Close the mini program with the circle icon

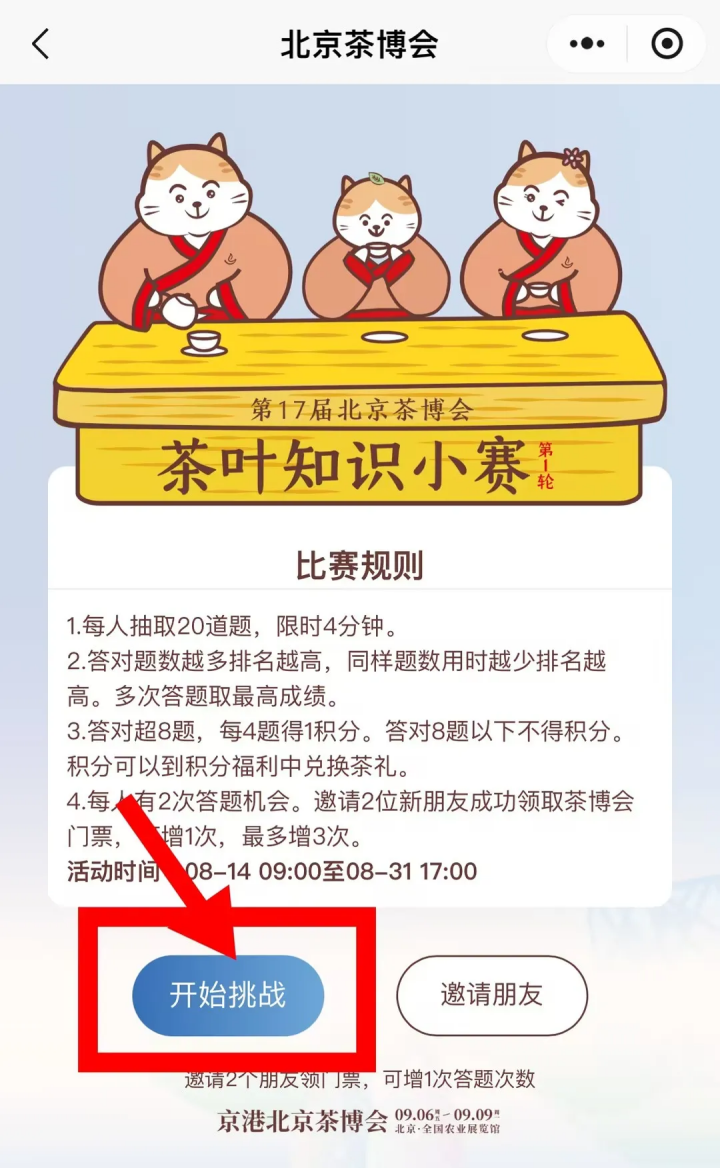click(666, 44)
